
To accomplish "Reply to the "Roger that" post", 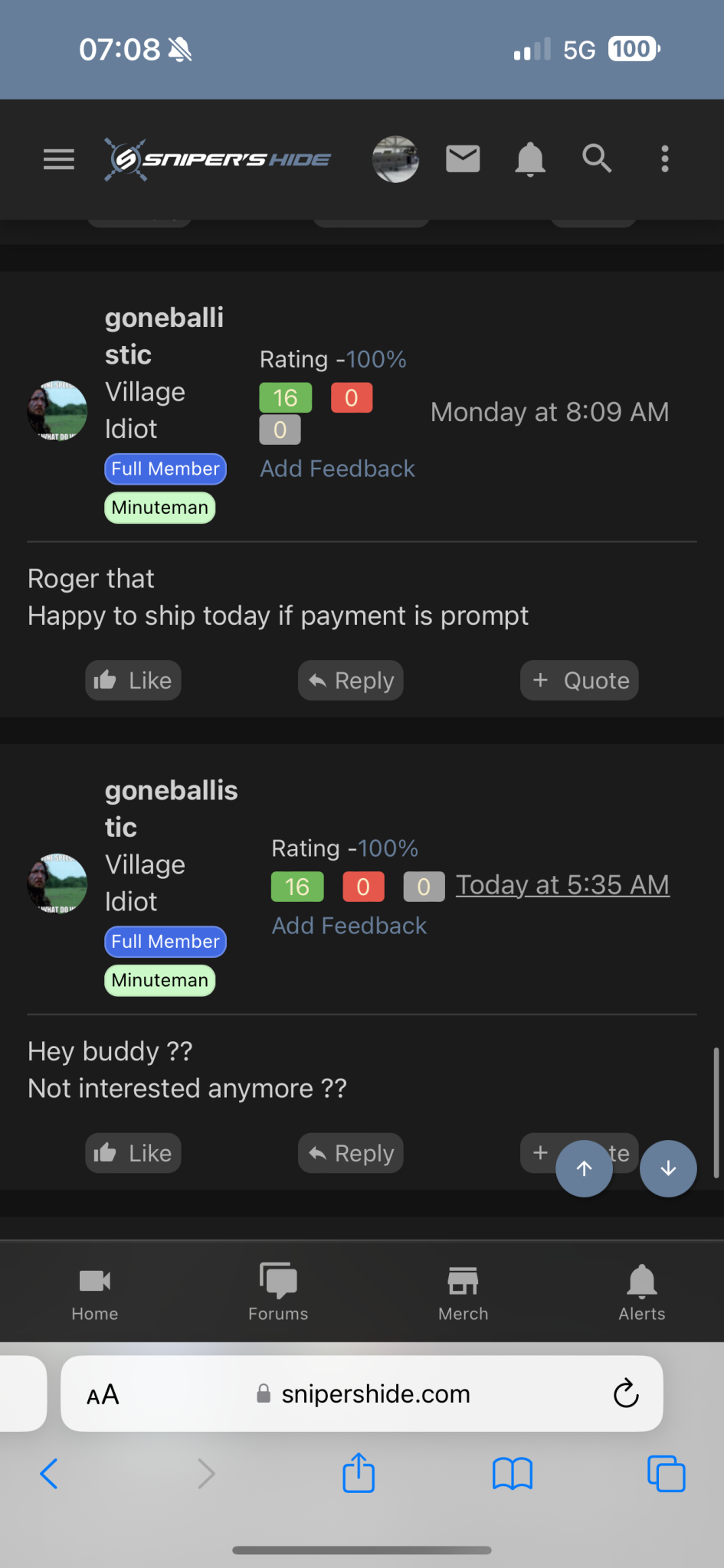I will coord(351,680).
